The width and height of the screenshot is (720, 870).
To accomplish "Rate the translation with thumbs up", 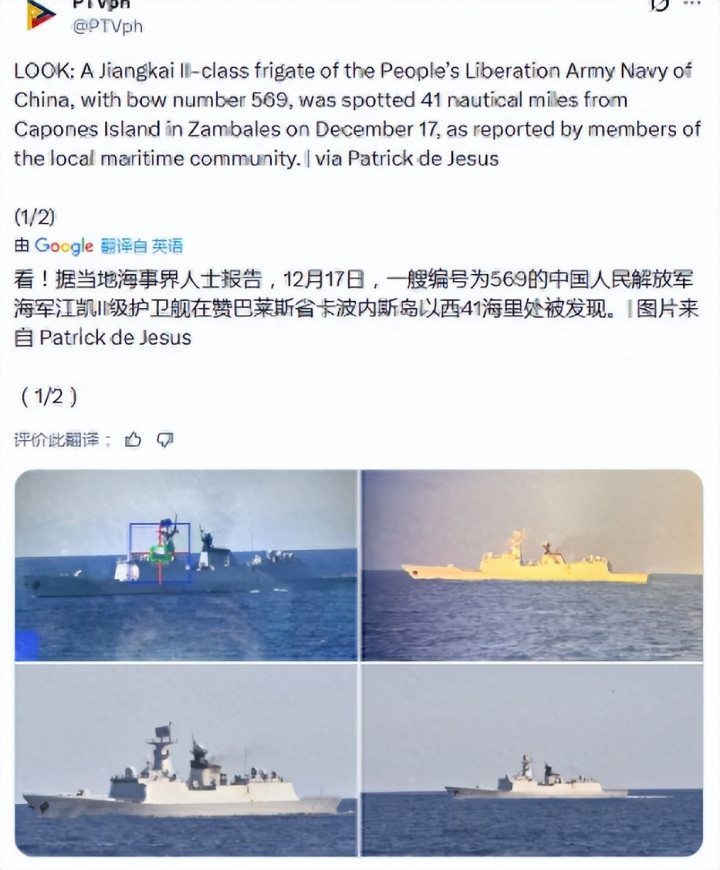I will pos(133,440).
